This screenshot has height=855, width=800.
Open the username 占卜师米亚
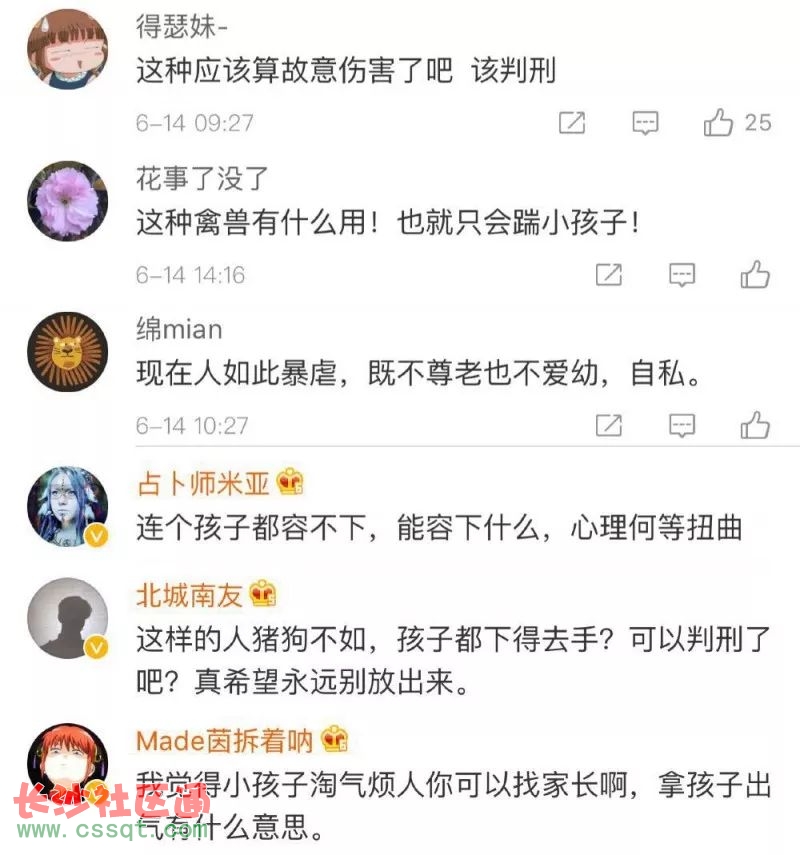tap(203, 484)
